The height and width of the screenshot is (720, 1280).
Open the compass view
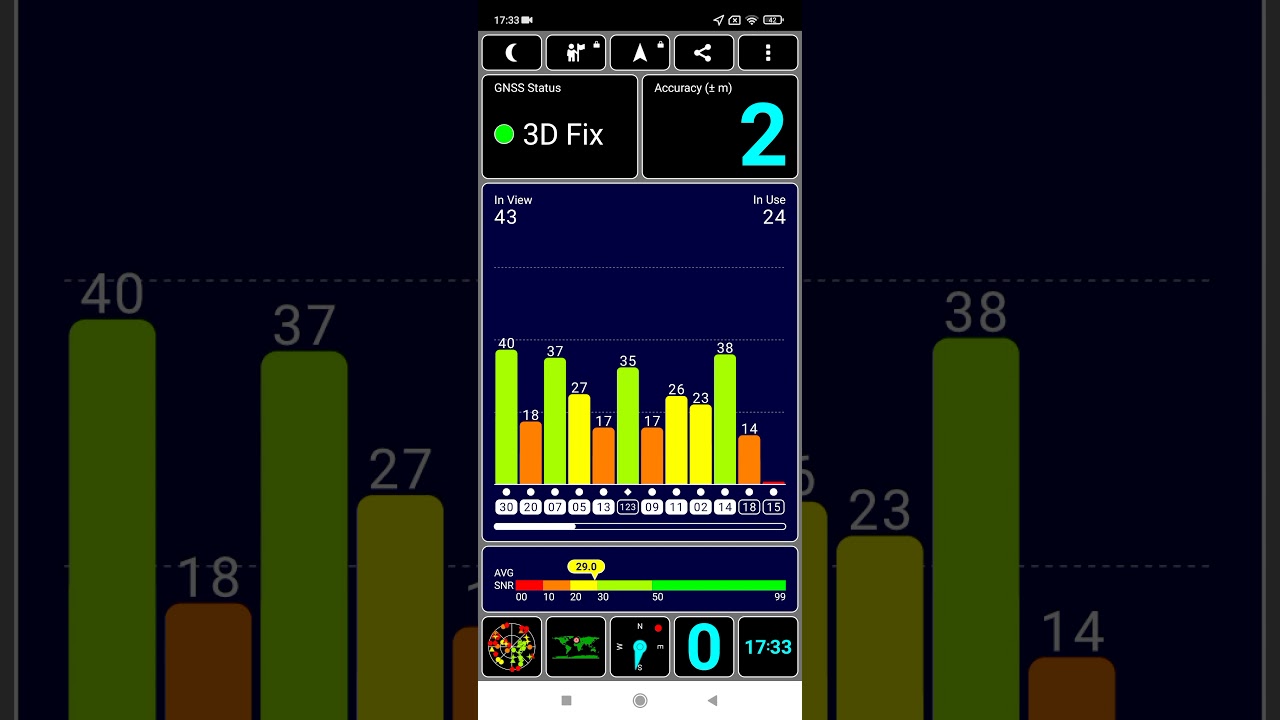pyautogui.click(x=640, y=647)
